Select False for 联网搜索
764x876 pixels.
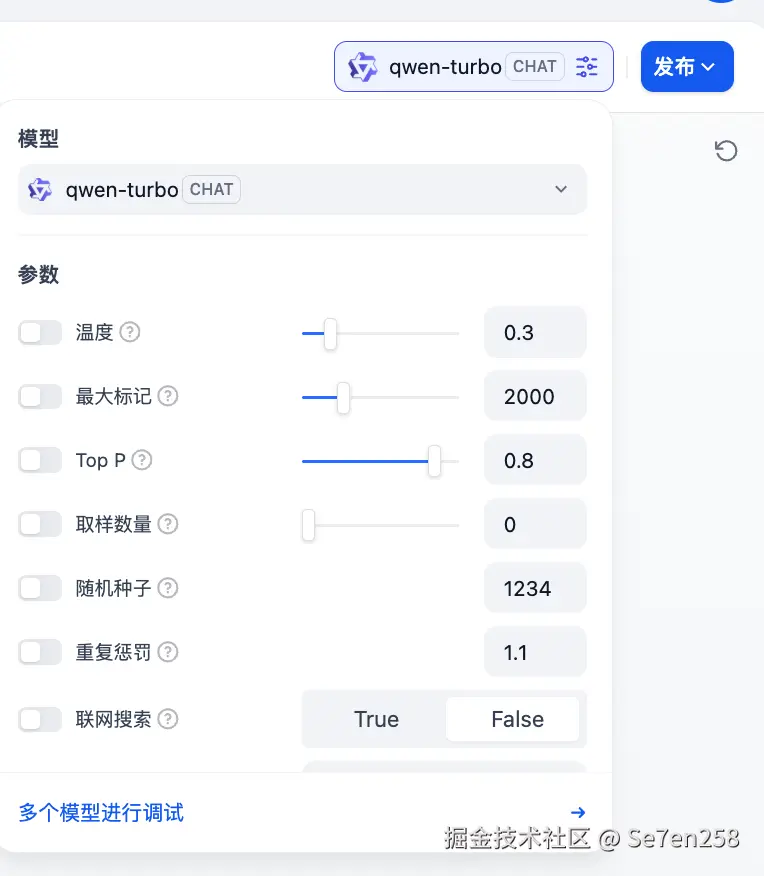(516, 719)
